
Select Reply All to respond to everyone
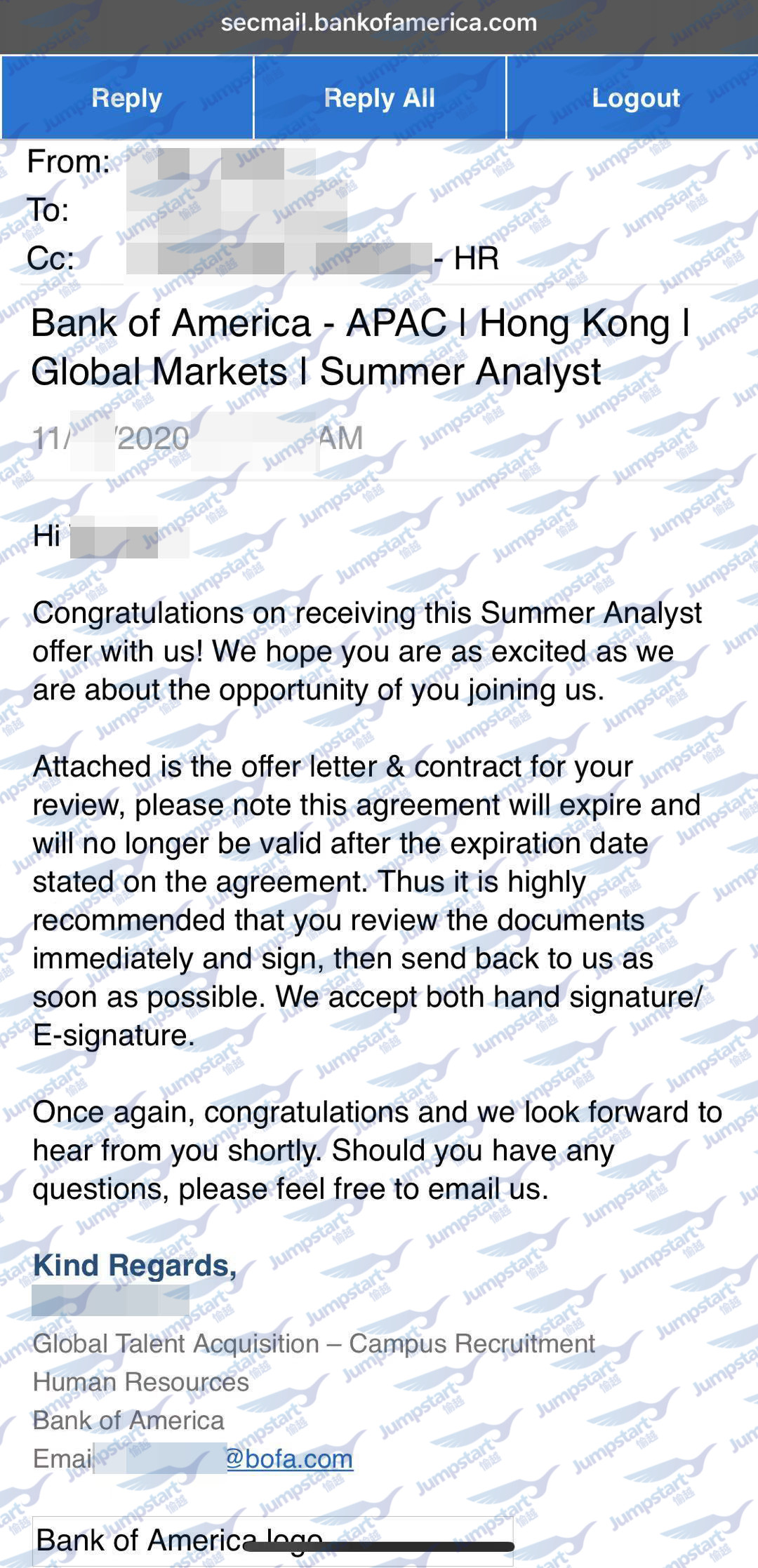pyautogui.click(x=380, y=98)
